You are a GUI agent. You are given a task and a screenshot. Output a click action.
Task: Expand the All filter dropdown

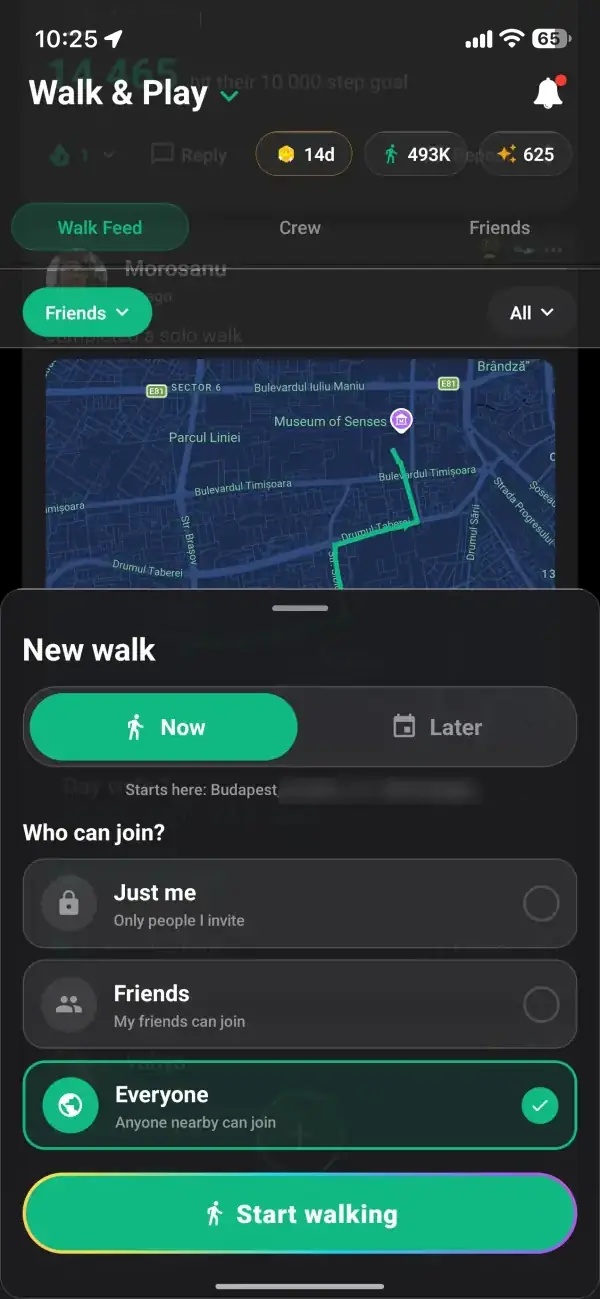pos(531,313)
